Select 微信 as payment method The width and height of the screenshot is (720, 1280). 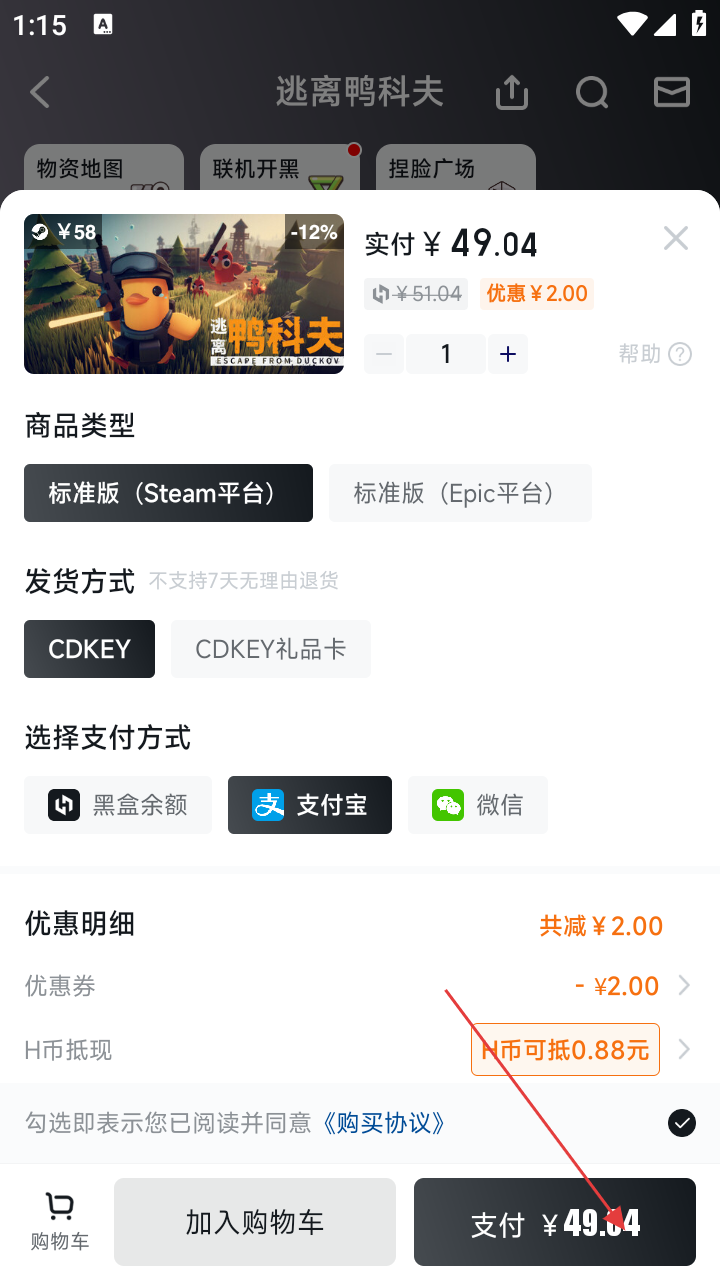tap(478, 805)
